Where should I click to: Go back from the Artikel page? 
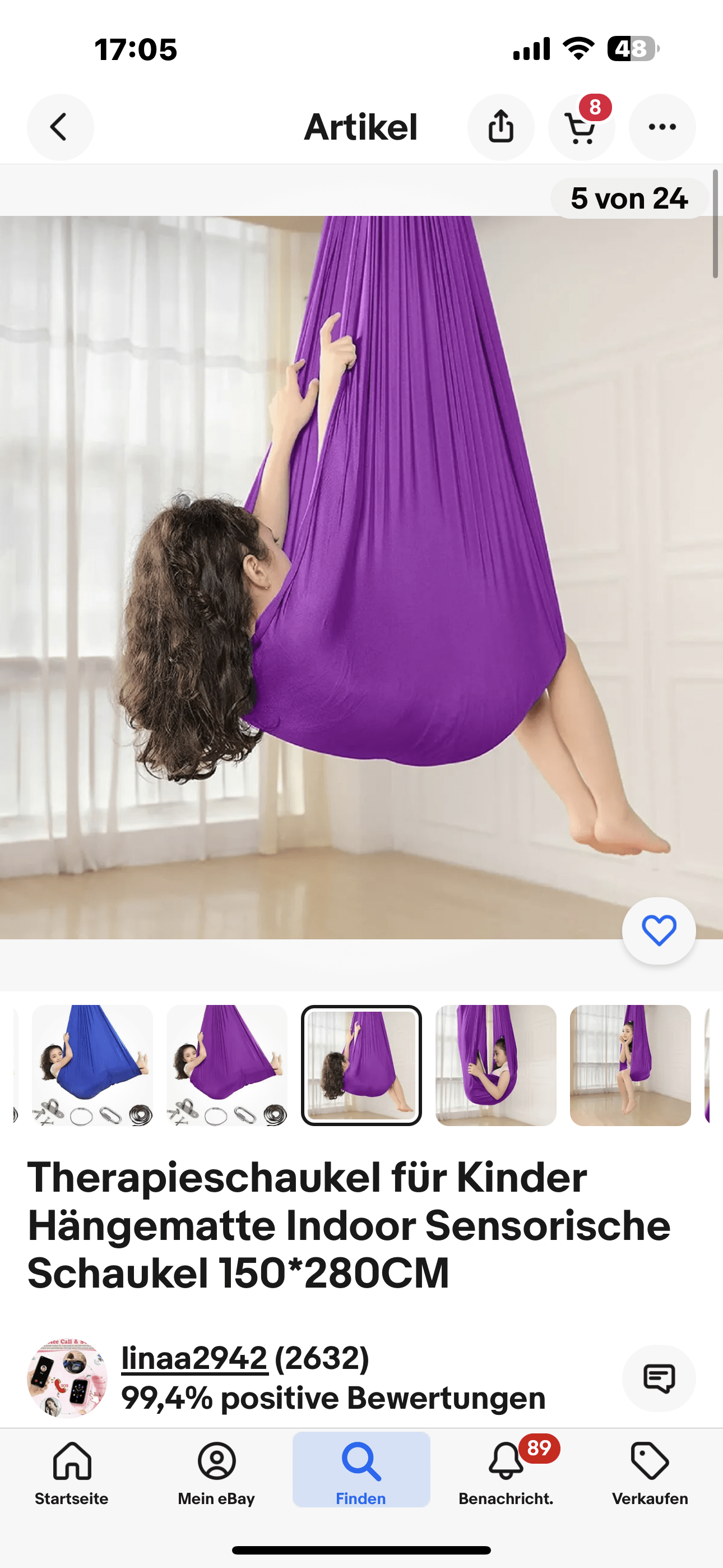point(59,127)
